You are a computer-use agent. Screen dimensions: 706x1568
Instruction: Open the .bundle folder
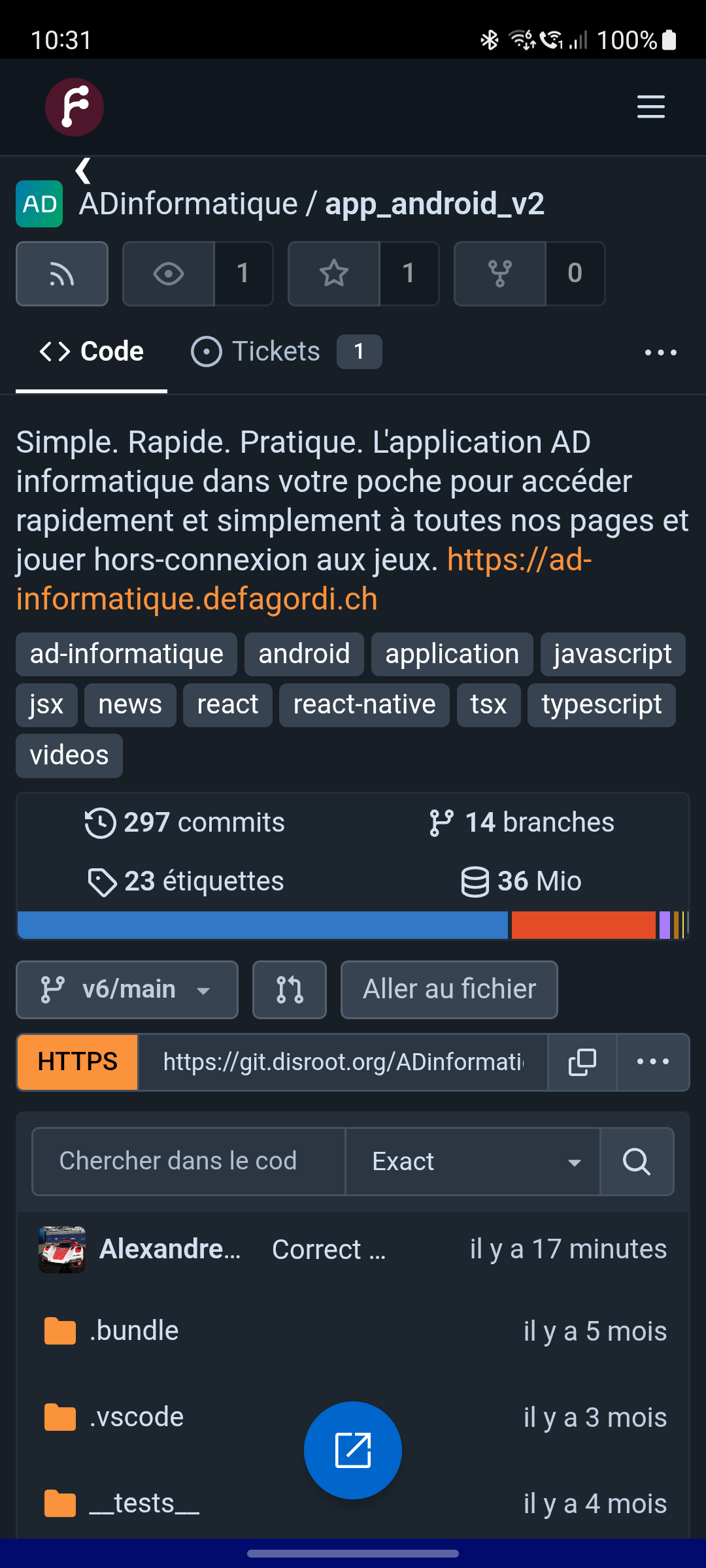tap(134, 1331)
